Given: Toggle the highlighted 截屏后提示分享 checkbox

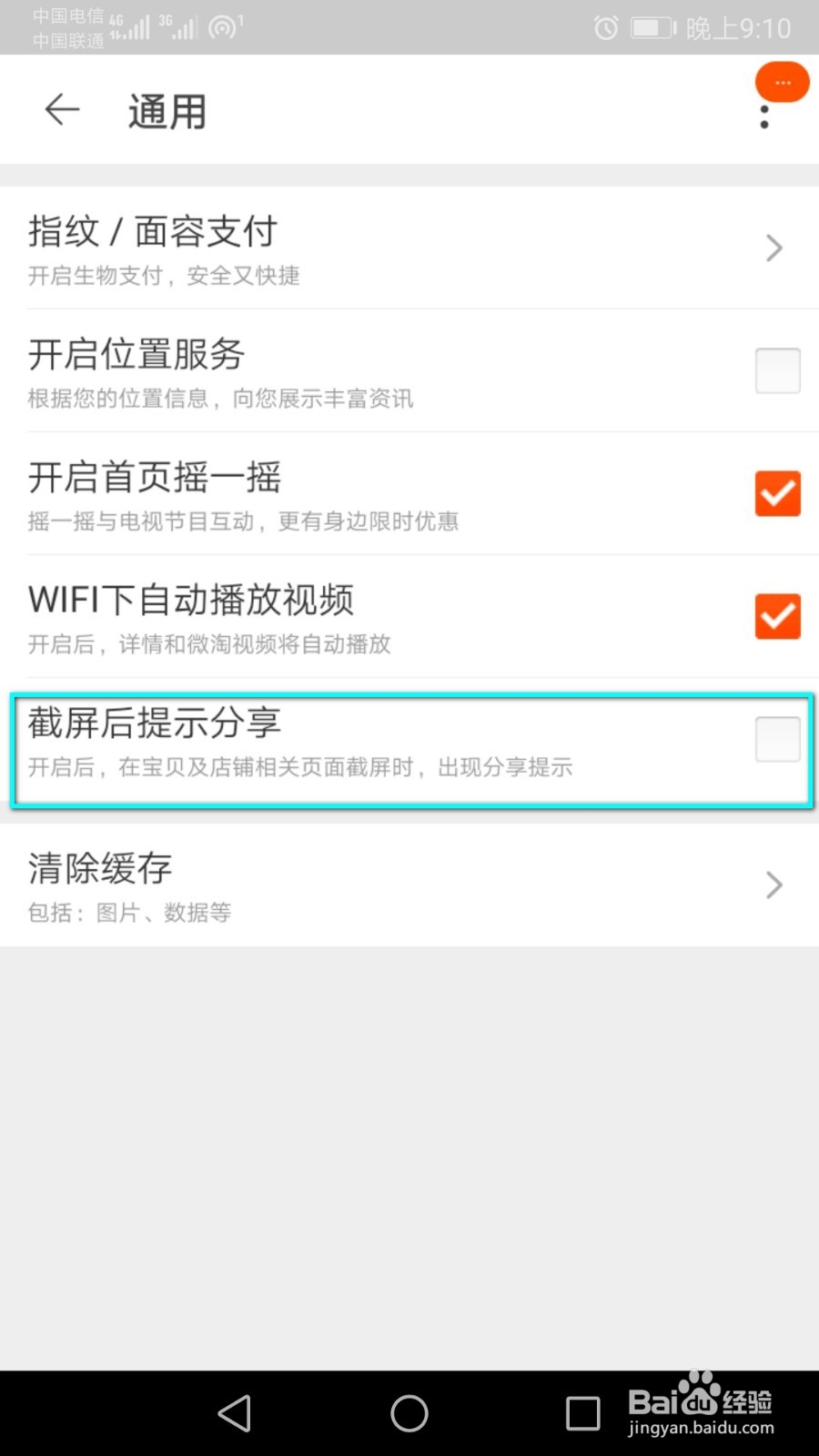Looking at the screenshot, I should pos(776,739).
